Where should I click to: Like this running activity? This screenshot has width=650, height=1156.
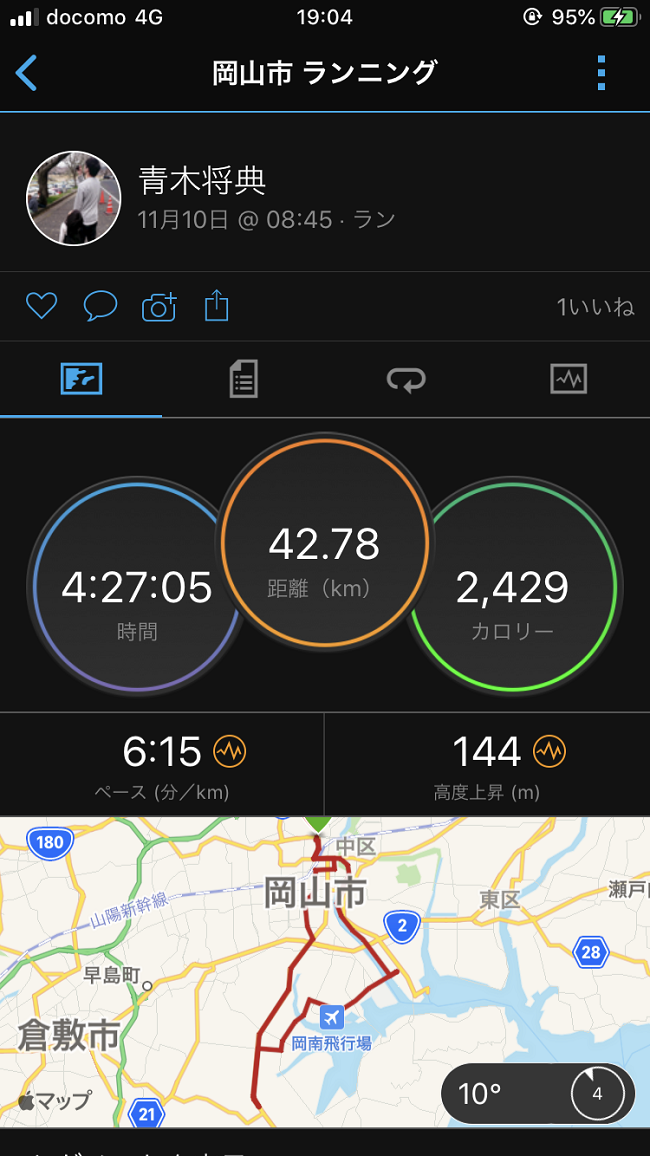[x=41, y=306]
